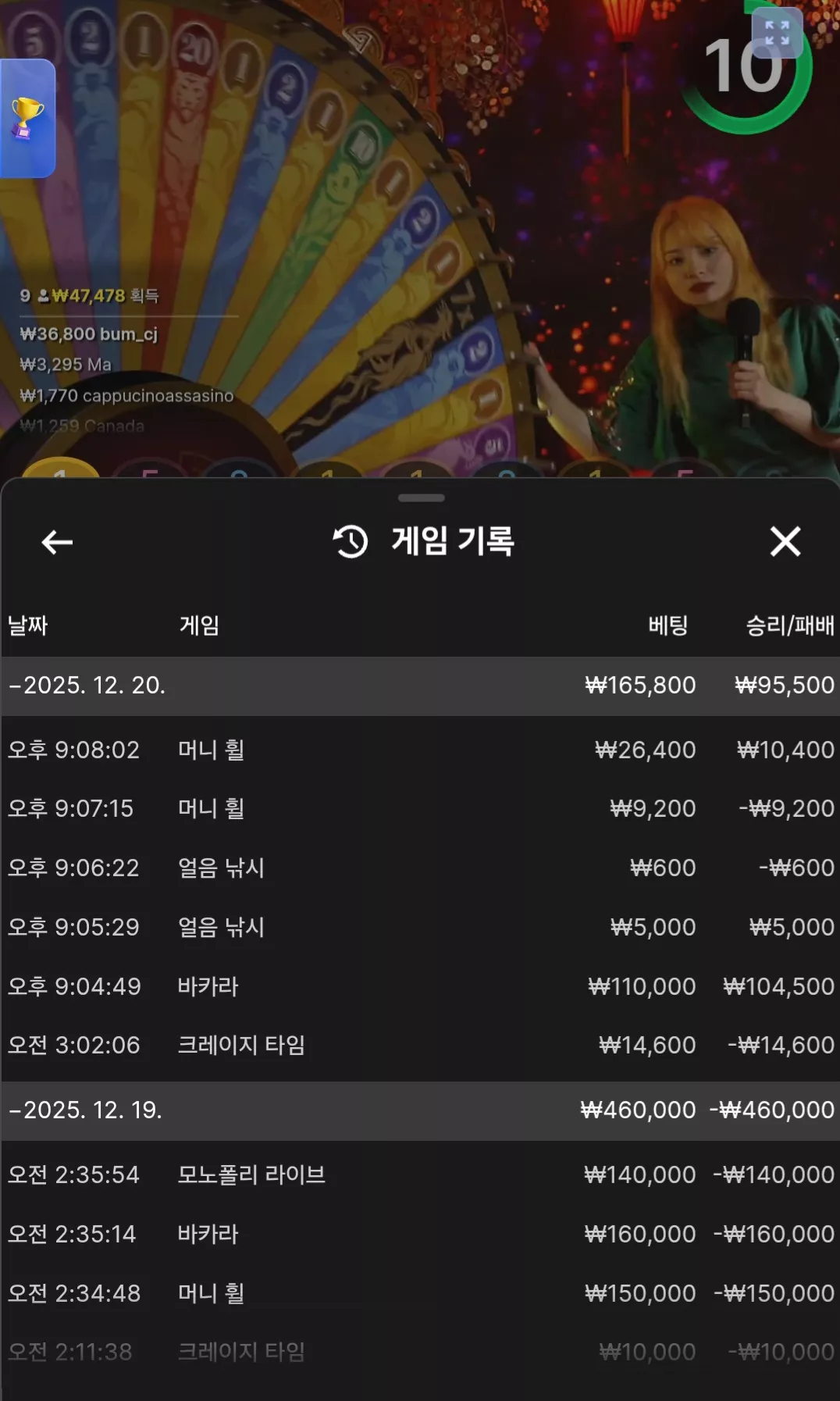The image size is (840, 1401).
Task: Open the 오후 9:08:02 머니 휠 record
Action: pos(420,750)
